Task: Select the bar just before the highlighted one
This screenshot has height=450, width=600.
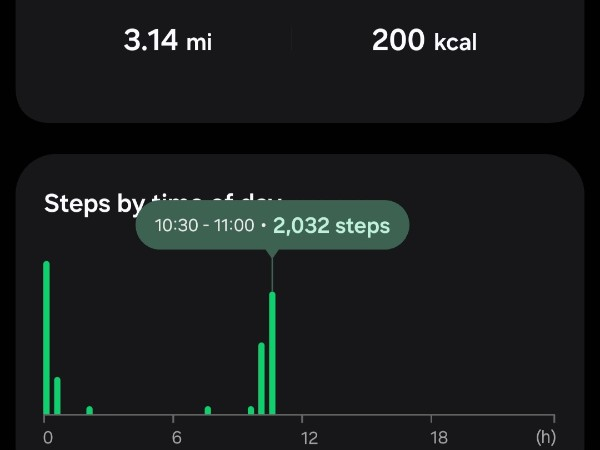Action: [x=261, y=378]
